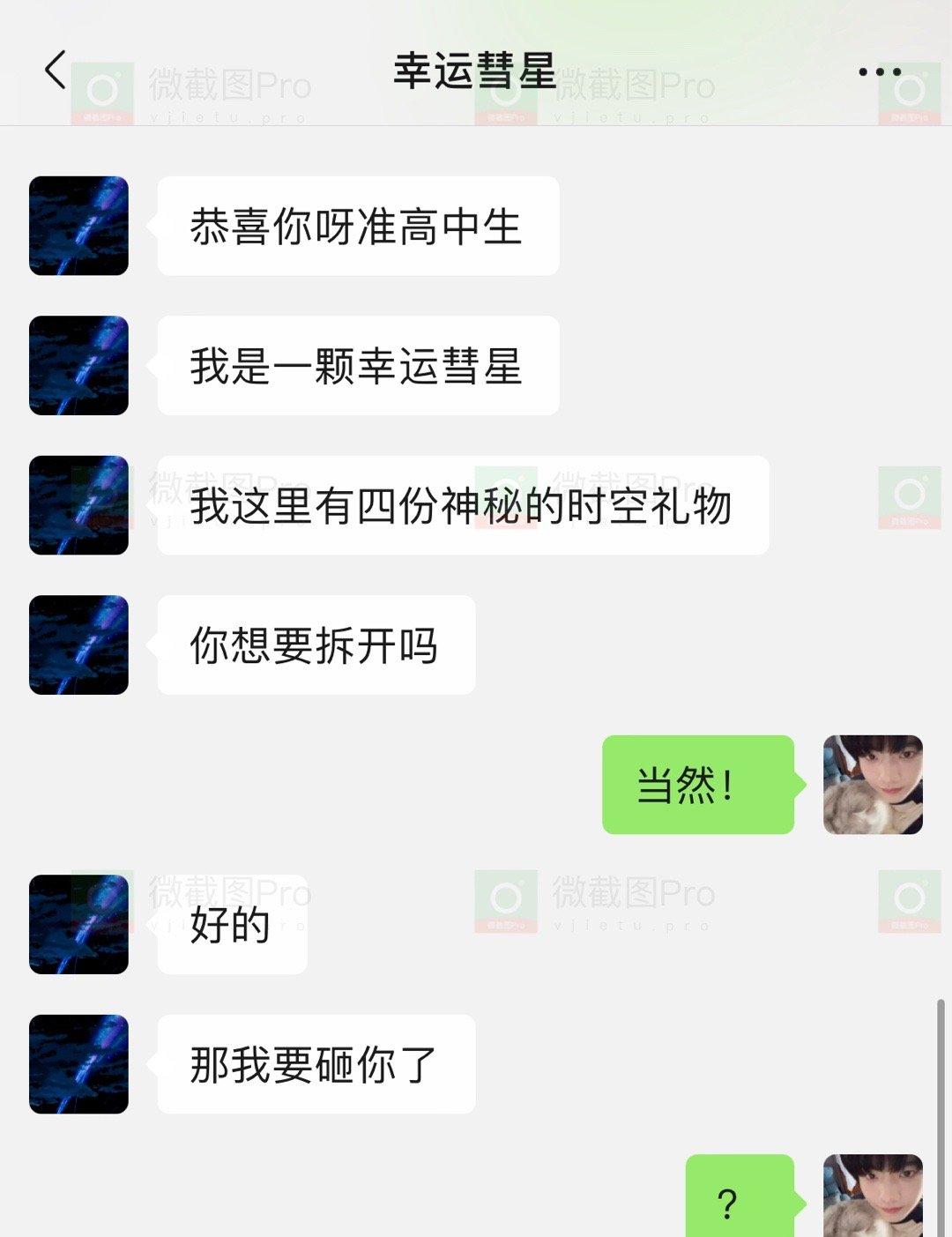The width and height of the screenshot is (952, 1237).
Task: Open sender's avatar beside 那我要砸你了
Action: 79,1064
